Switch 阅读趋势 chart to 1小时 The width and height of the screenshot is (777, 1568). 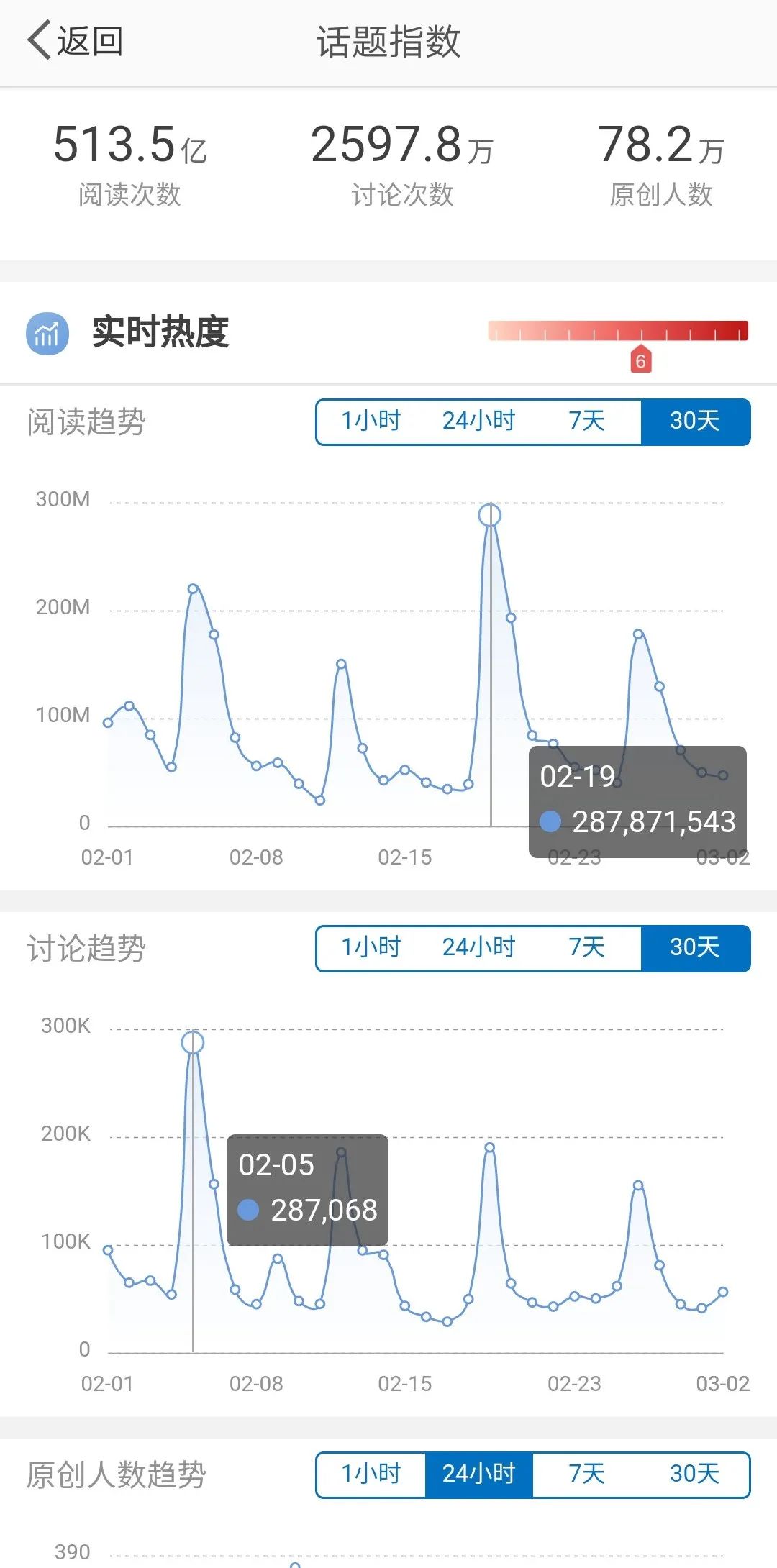point(371,421)
